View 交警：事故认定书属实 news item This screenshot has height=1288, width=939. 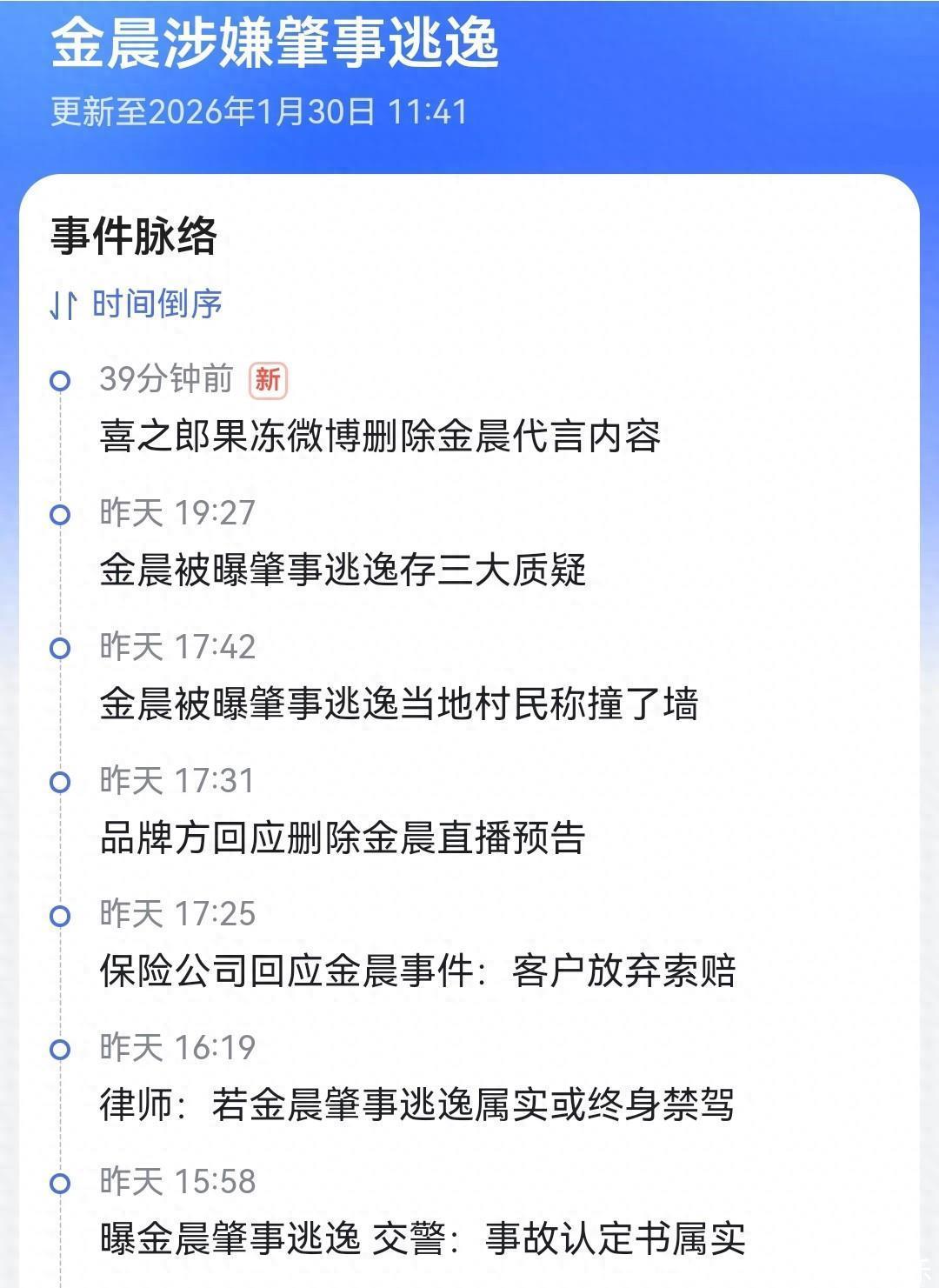(423, 1239)
